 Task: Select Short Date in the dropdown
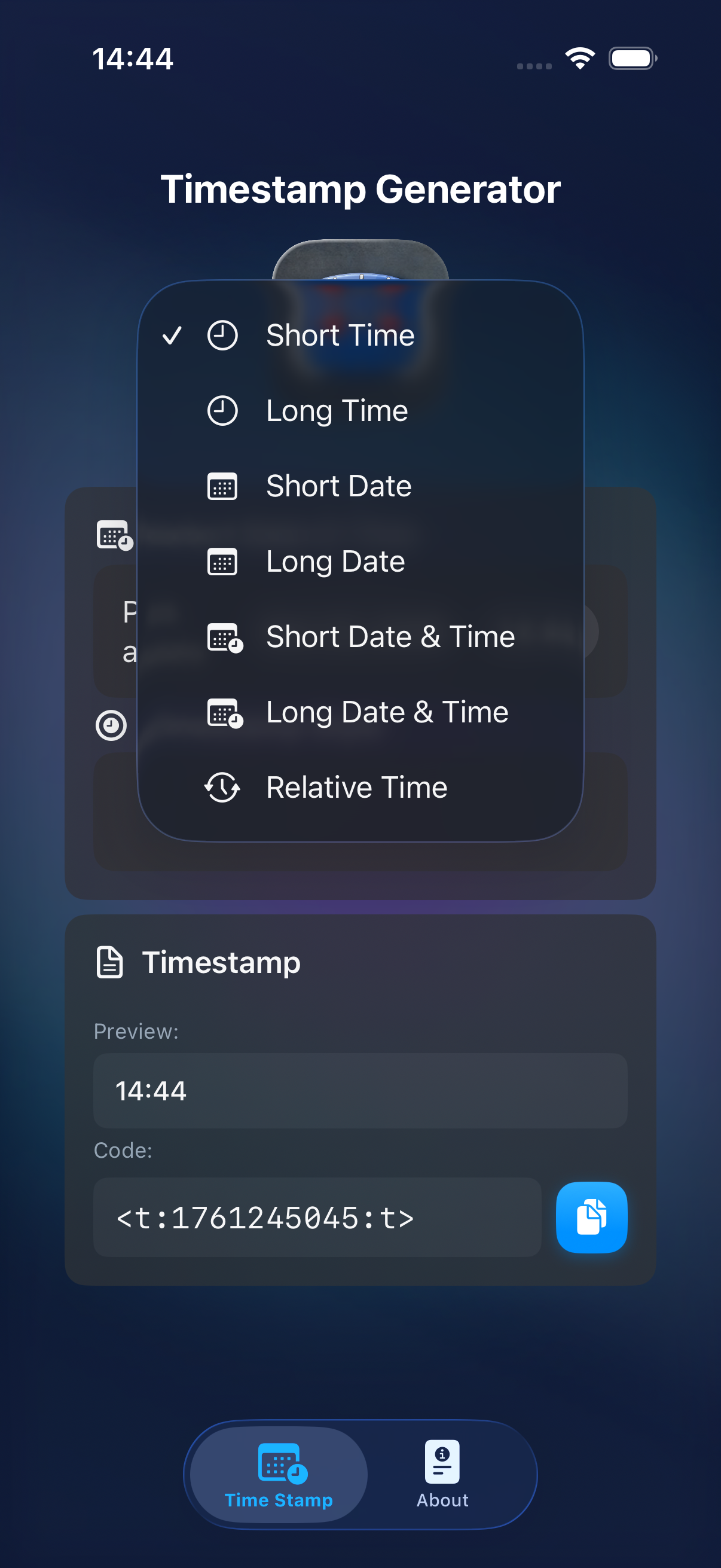(x=338, y=486)
